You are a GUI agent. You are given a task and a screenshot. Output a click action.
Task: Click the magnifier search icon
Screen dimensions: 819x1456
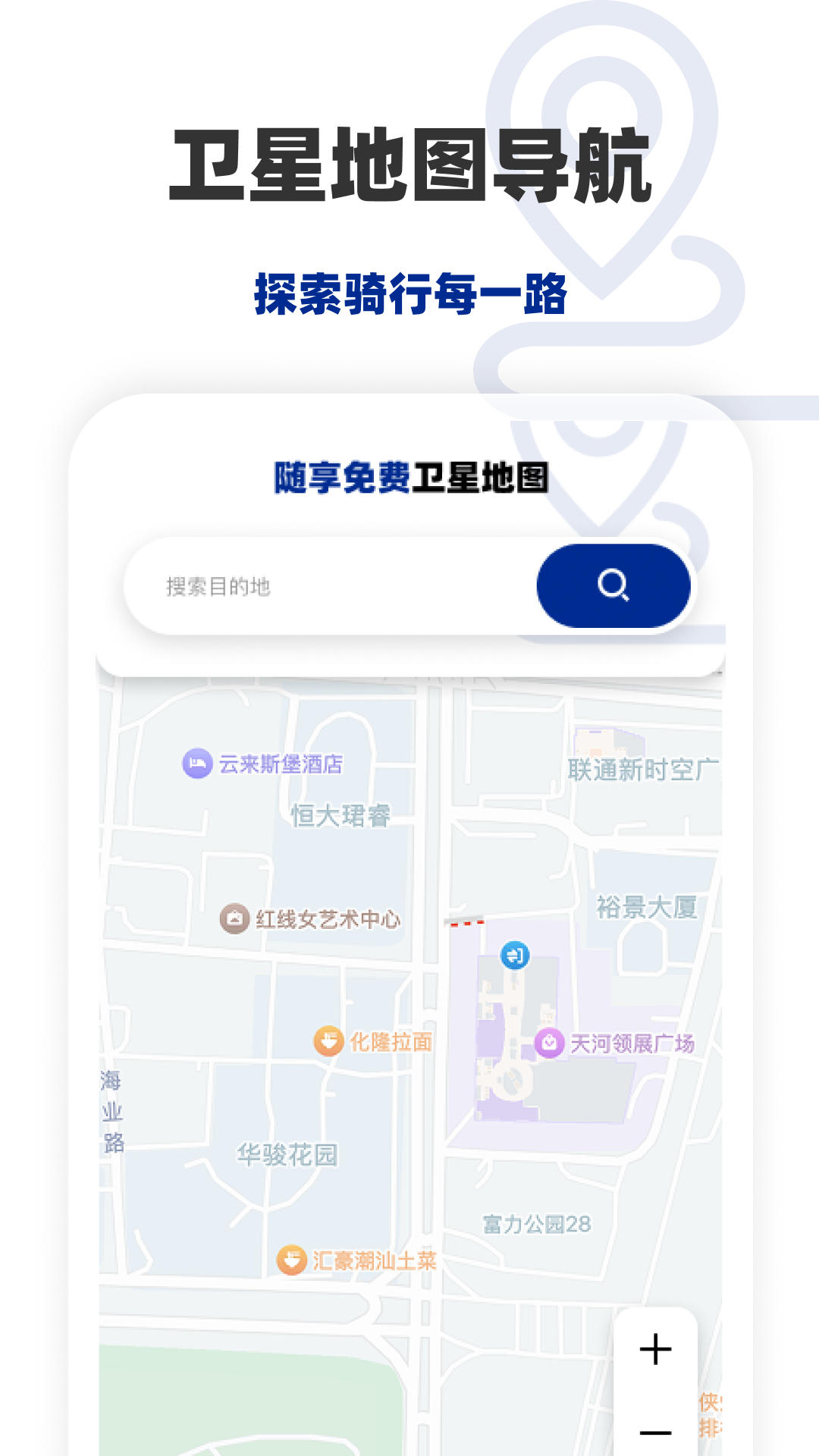(615, 585)
